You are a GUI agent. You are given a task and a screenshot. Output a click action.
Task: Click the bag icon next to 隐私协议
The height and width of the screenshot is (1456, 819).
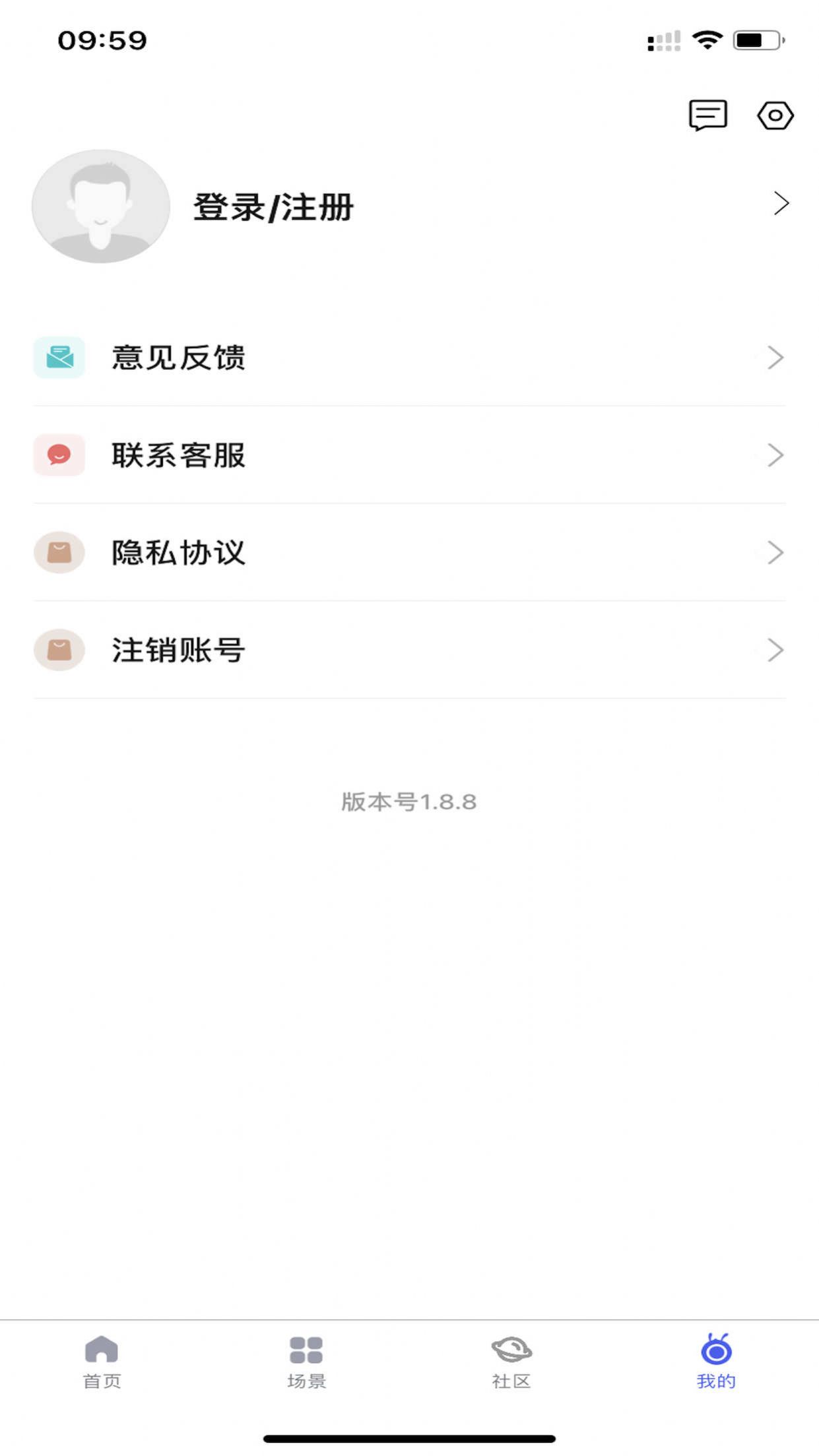59,553
